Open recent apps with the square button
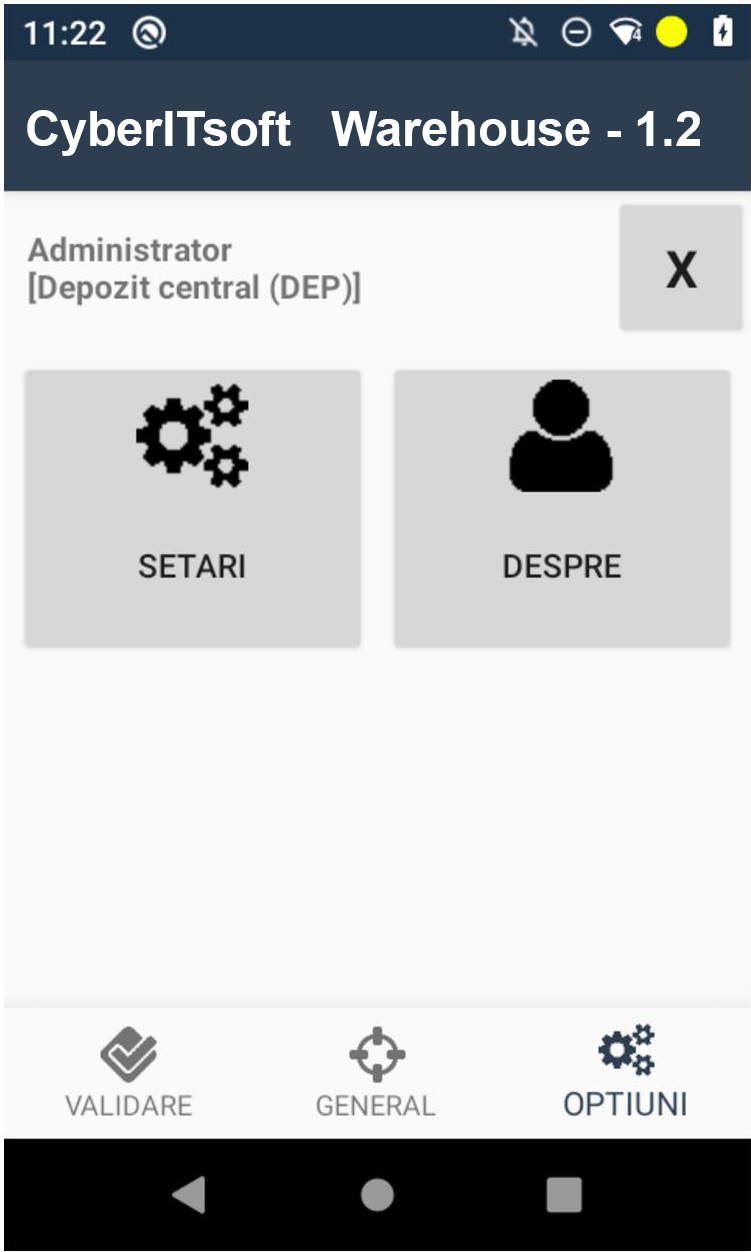Image resolution: width=751 pixels, height=1252 pixels. point(563,1195)
